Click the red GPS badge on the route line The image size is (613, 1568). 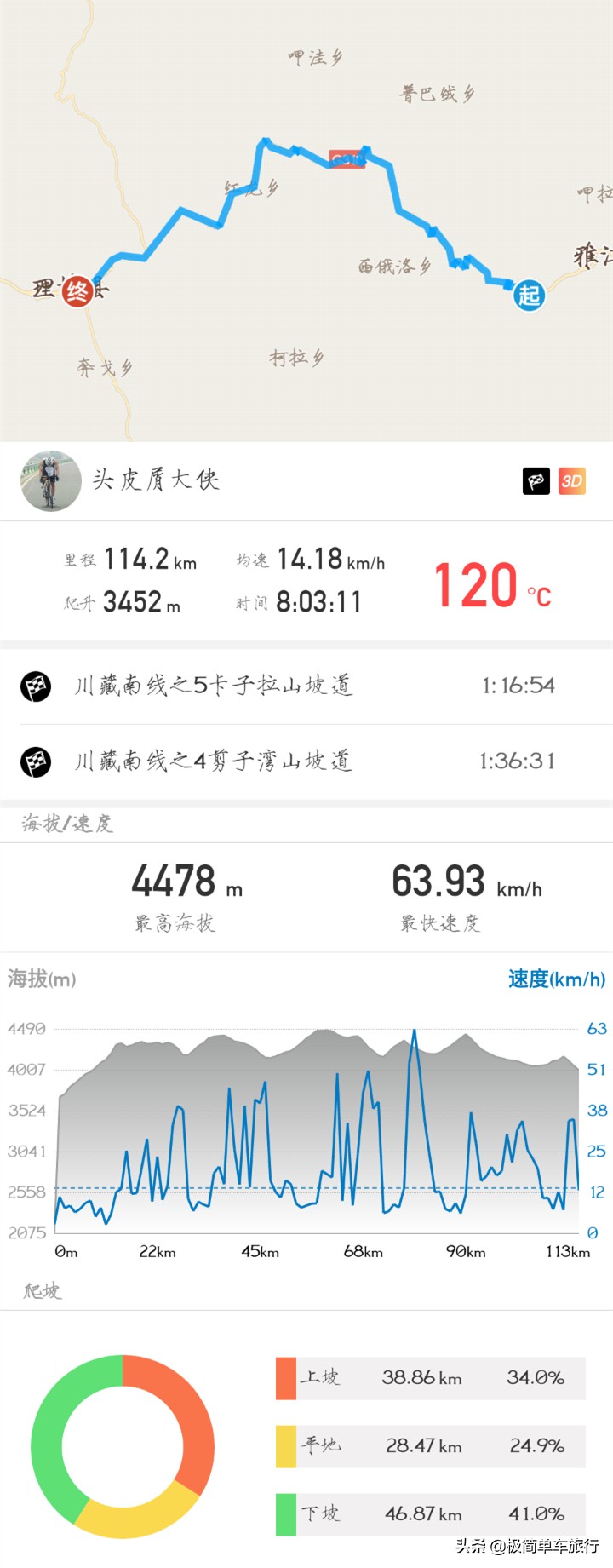pyautogui.click(x=347, y=159)
